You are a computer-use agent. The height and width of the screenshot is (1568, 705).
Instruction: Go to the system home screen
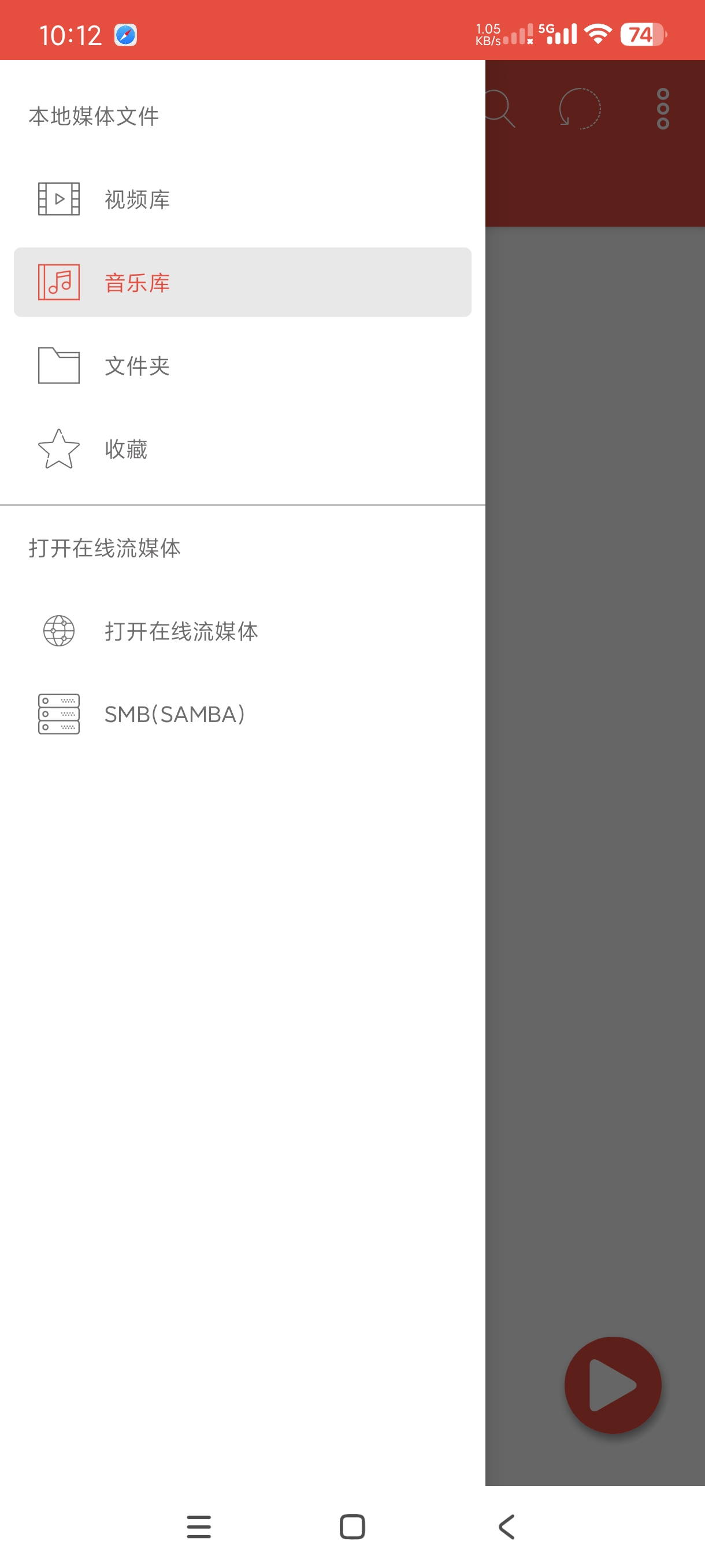click(x=352, y=1526)
